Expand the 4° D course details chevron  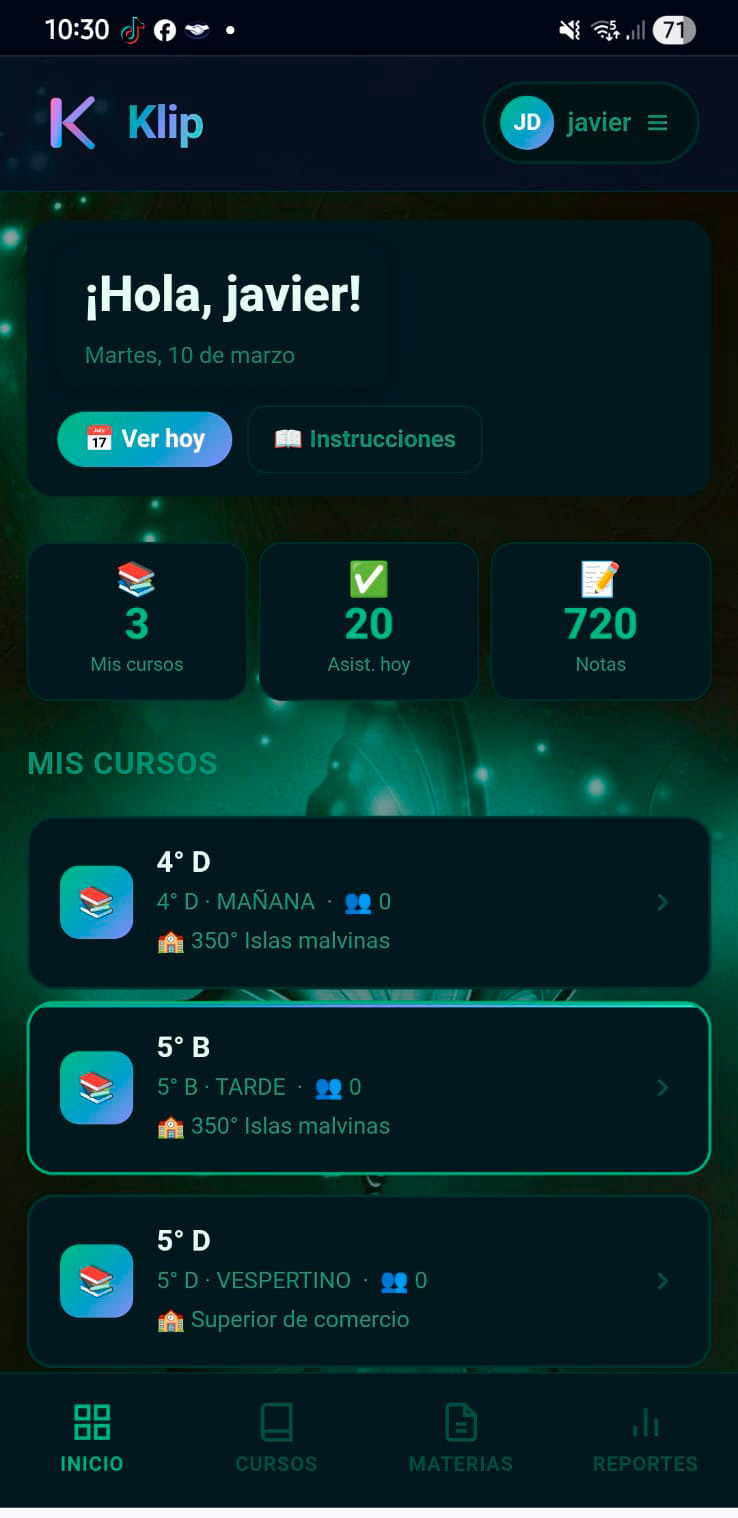click(x=663, y=902)
